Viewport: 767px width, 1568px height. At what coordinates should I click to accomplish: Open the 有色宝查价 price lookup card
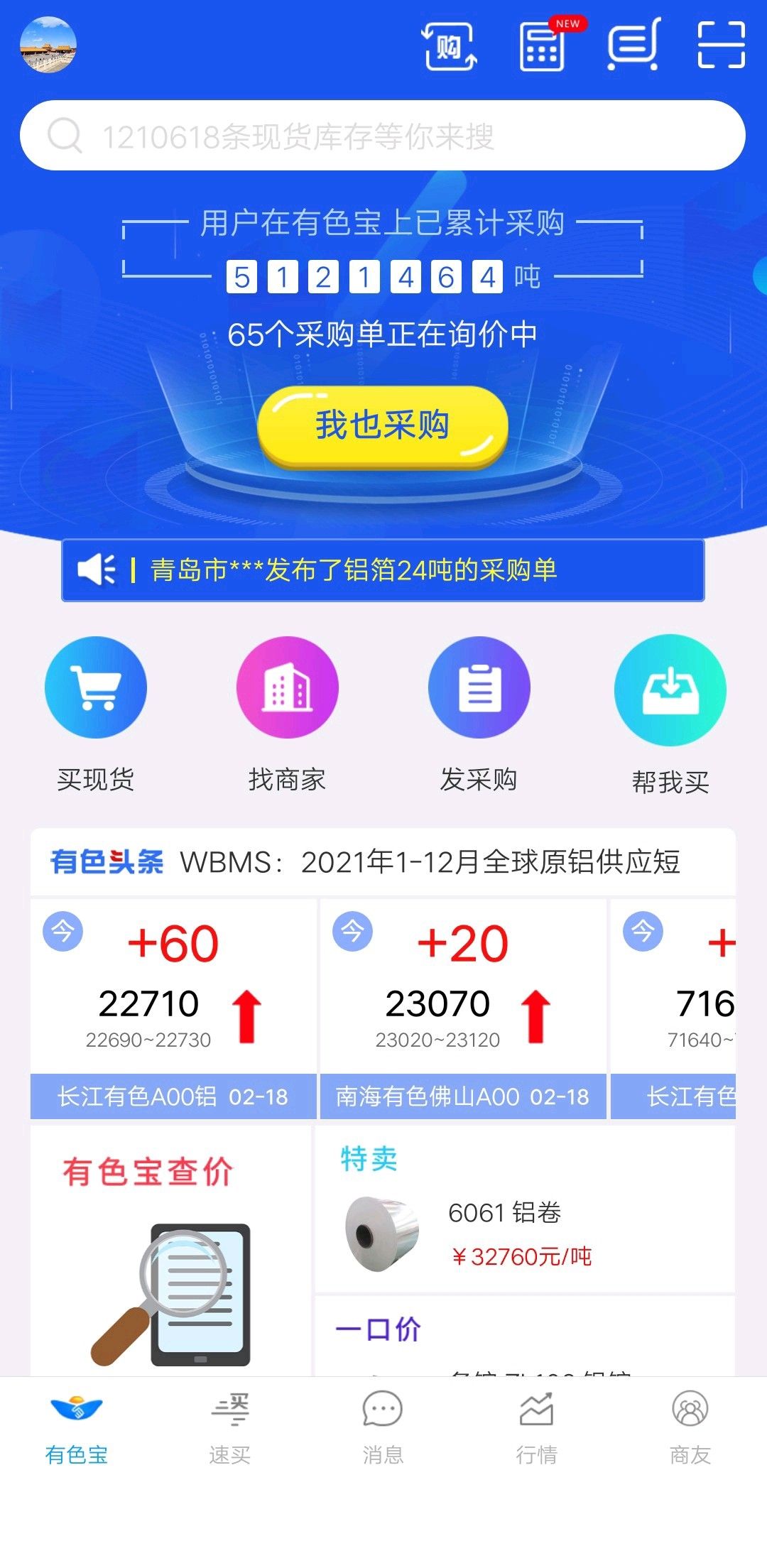coord(170,1251)
